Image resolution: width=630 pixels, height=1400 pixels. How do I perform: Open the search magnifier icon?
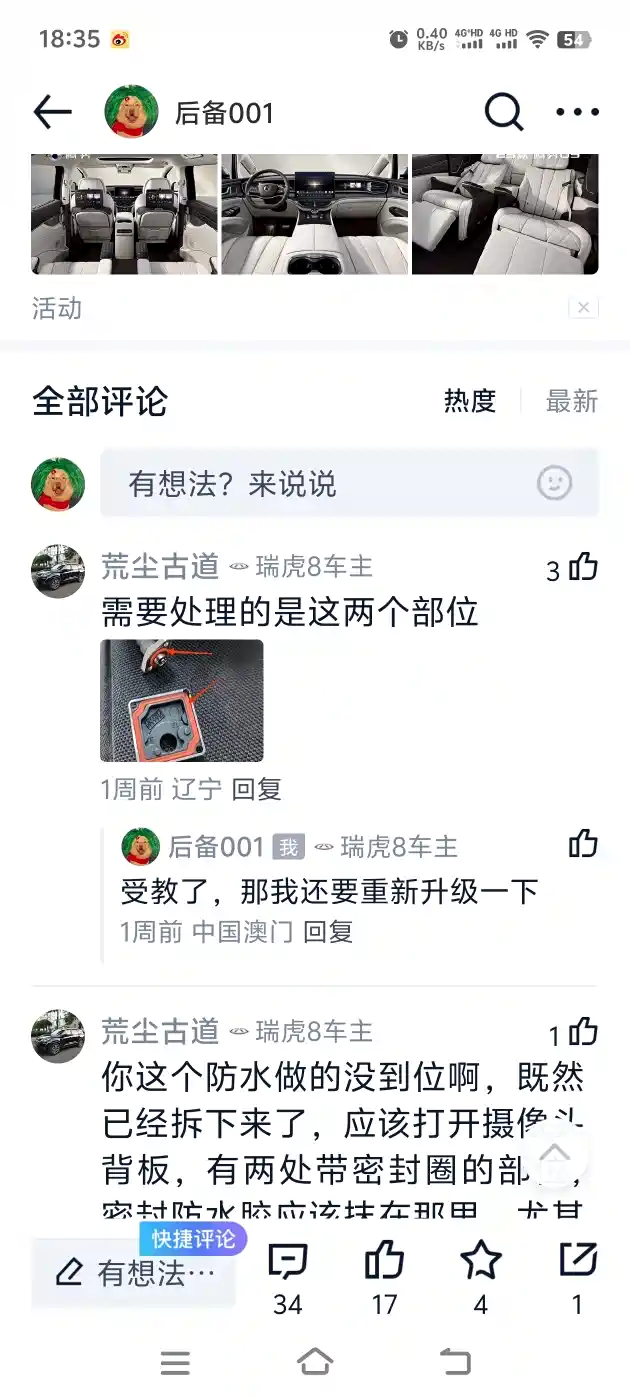(504, 113)
